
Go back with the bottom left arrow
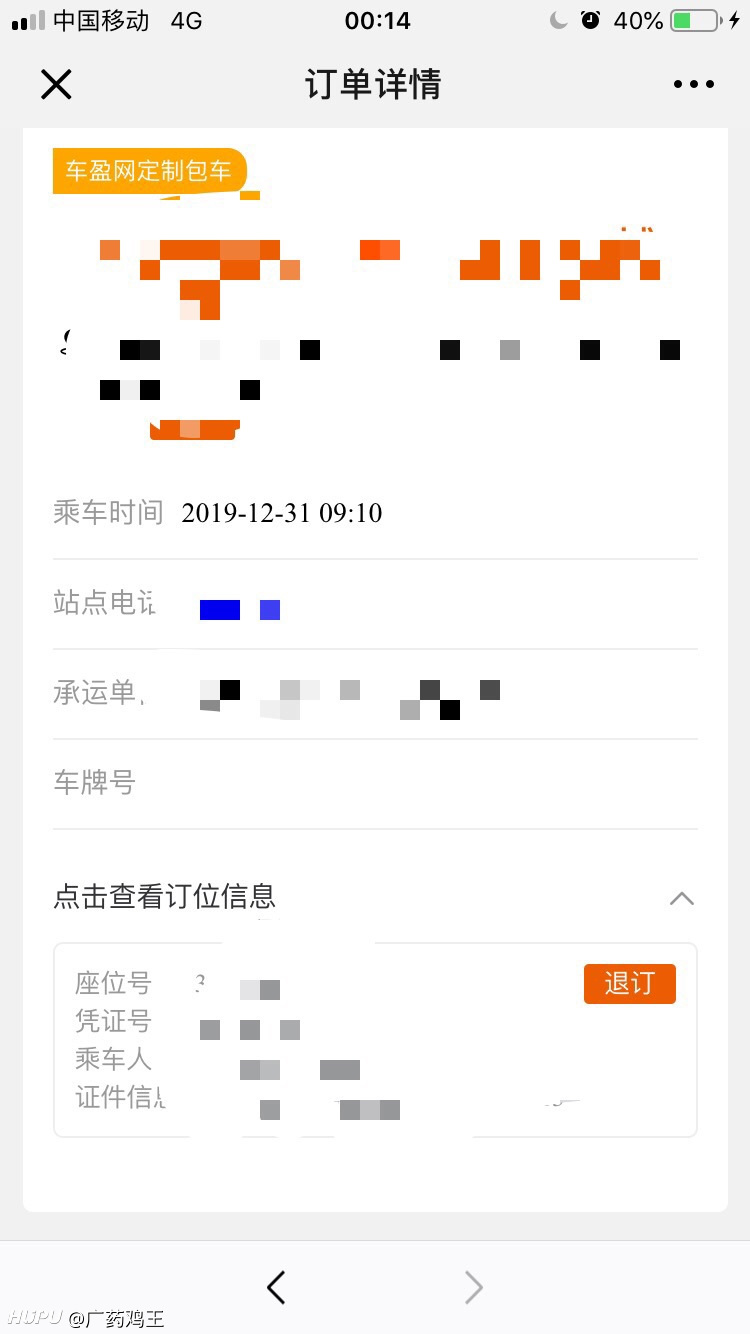(277, 1287)
